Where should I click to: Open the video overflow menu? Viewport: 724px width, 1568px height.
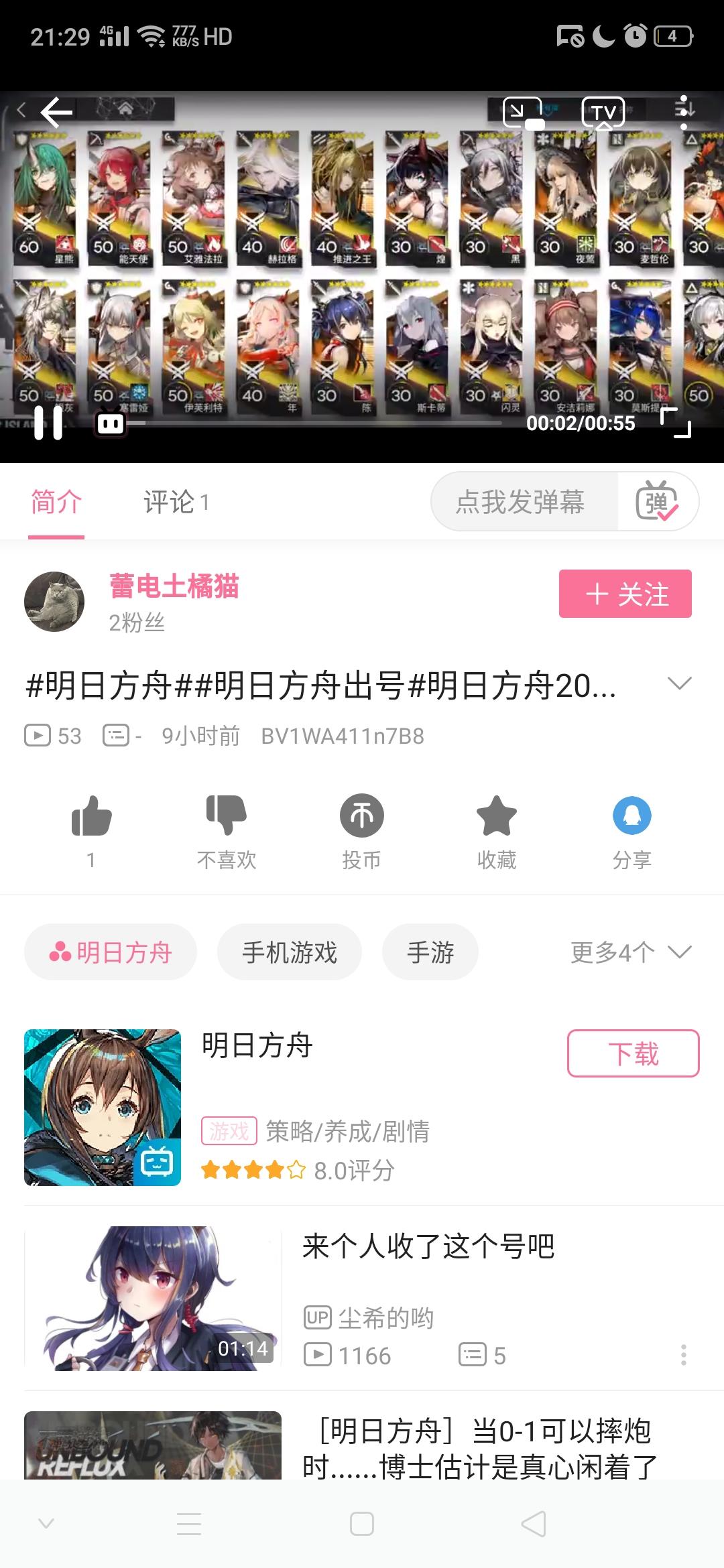coord(684,112)
